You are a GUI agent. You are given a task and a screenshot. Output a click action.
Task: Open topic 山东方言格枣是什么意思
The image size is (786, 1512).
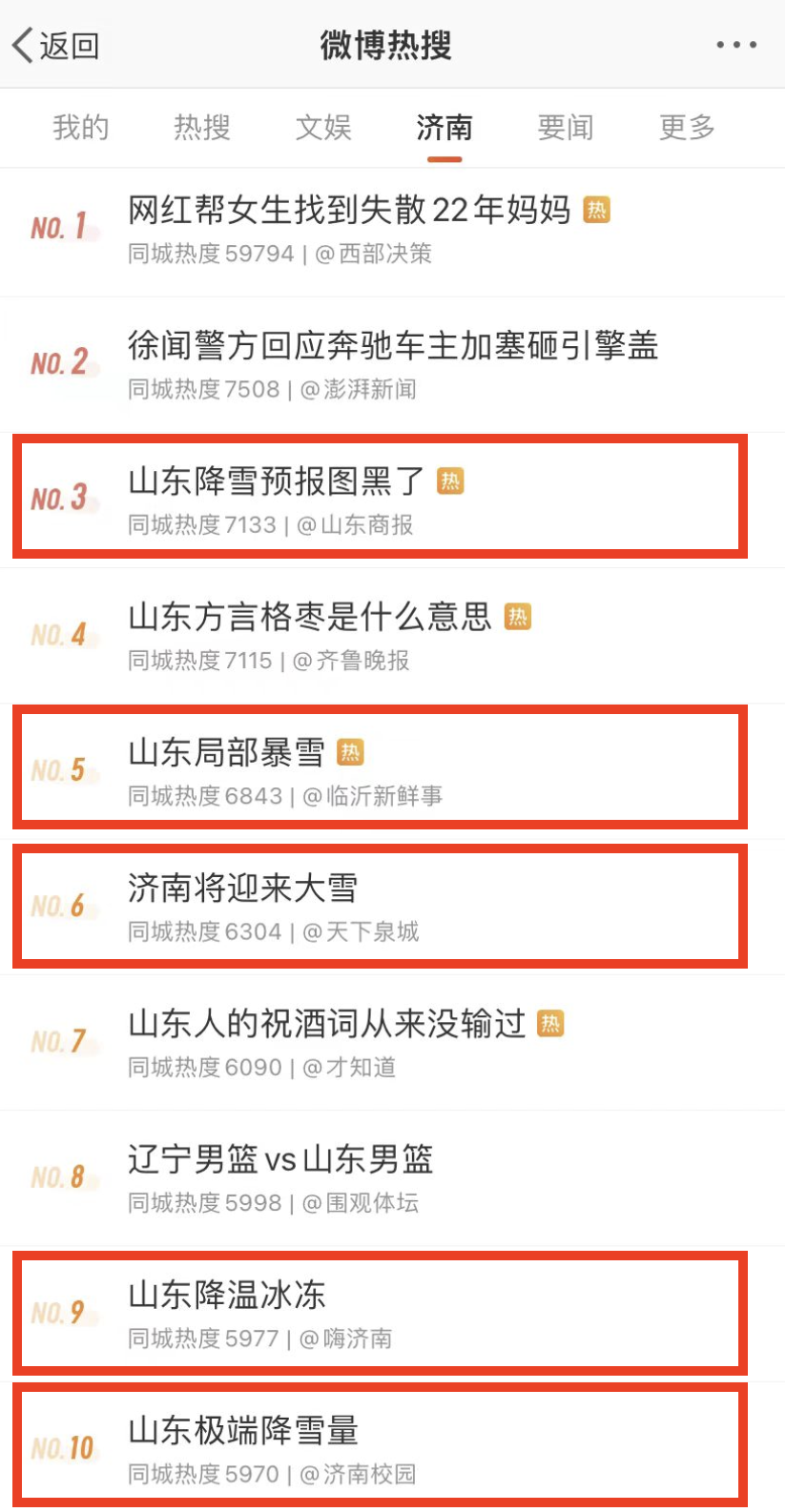[x=310, y=618]
